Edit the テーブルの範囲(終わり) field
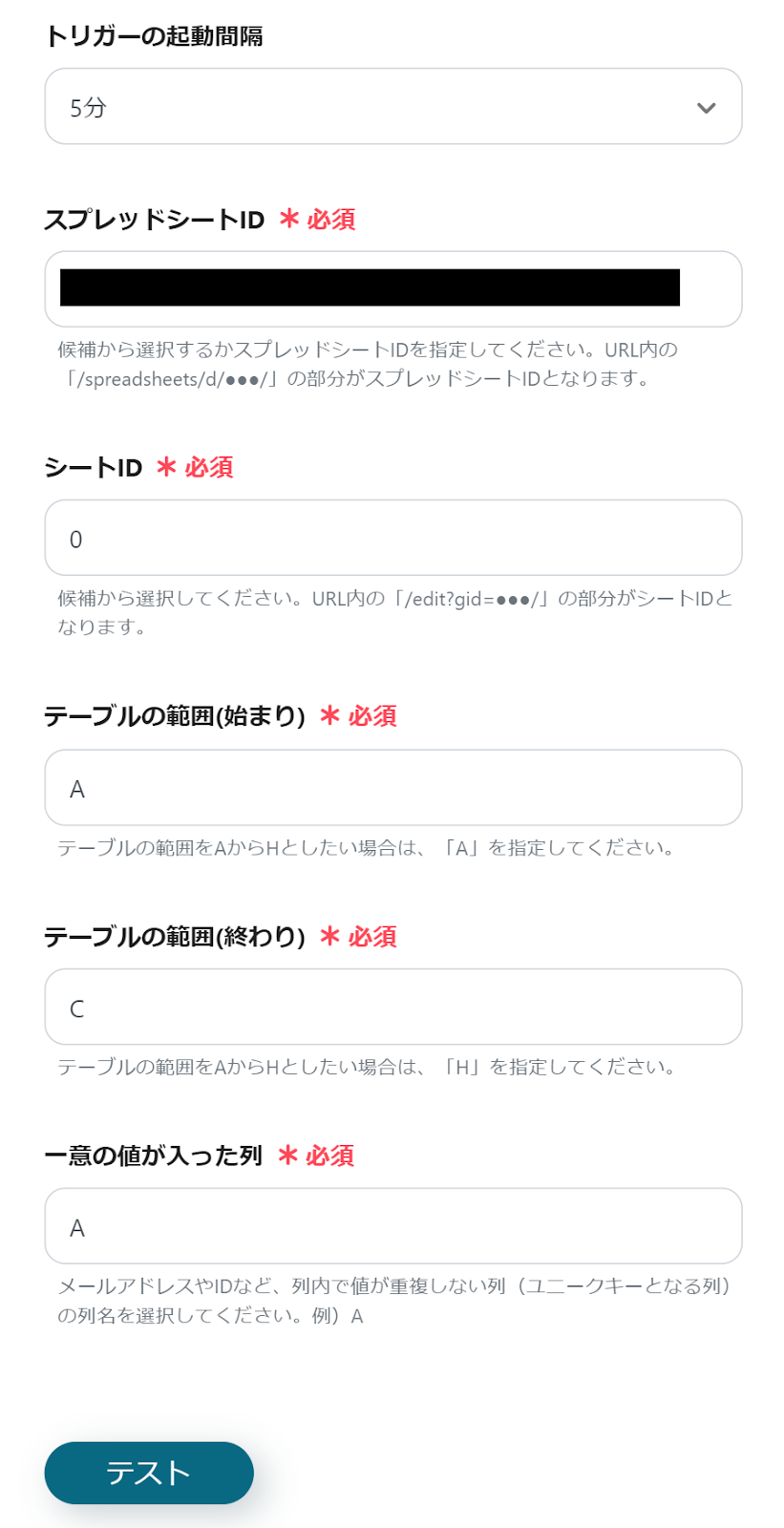 click(x=392, y=1008)
